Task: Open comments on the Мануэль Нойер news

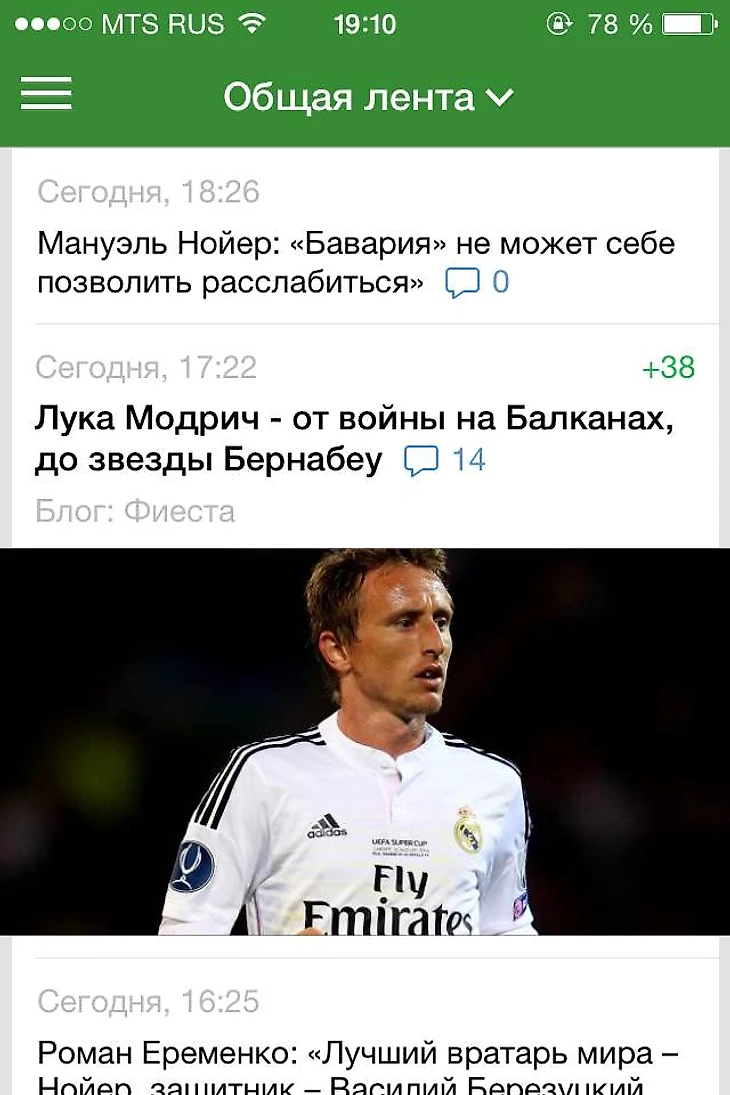Action: [477, 283]
